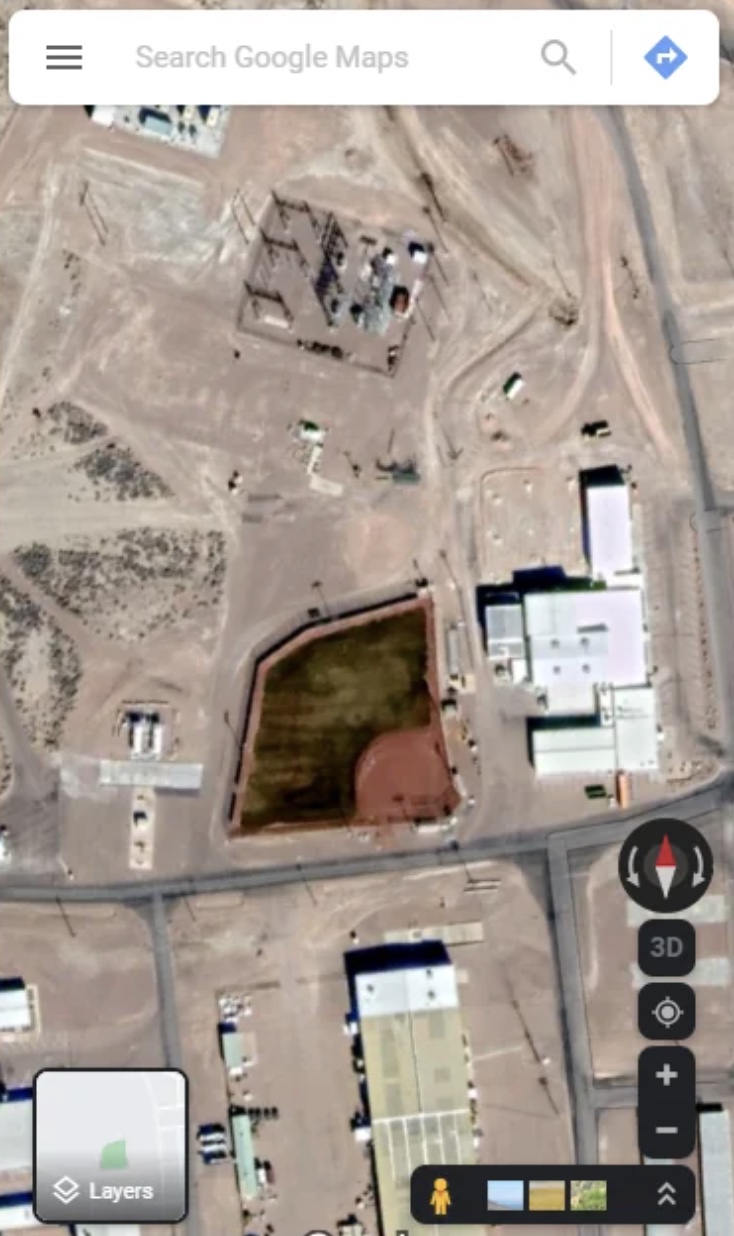This screenshot has height=1236, width=734.
Task: Reset map orientation with the compass
Action: (x=666, y=865)
